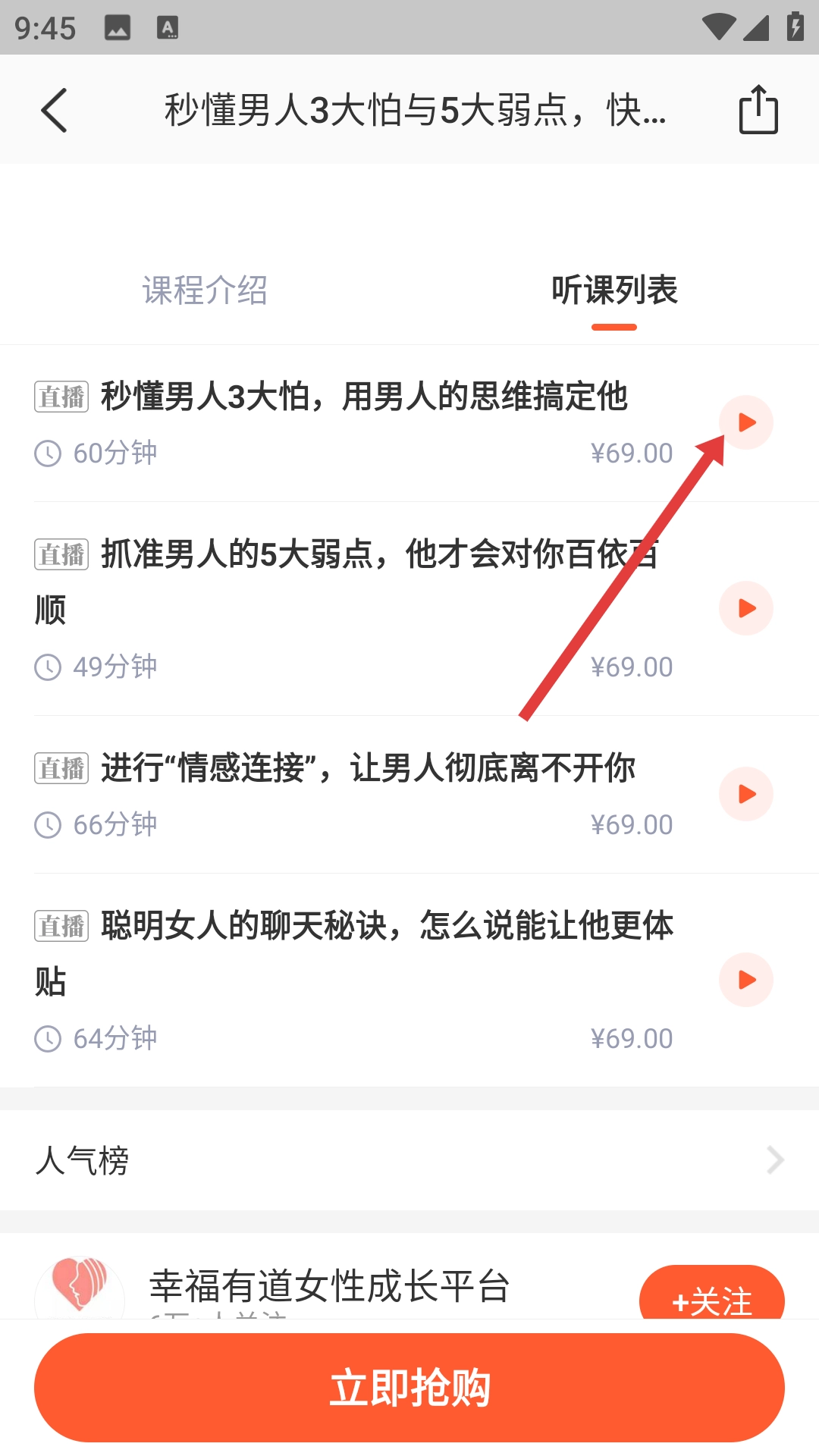Open the 幸福有道女性成长平台 profile

coord(329,1286)
